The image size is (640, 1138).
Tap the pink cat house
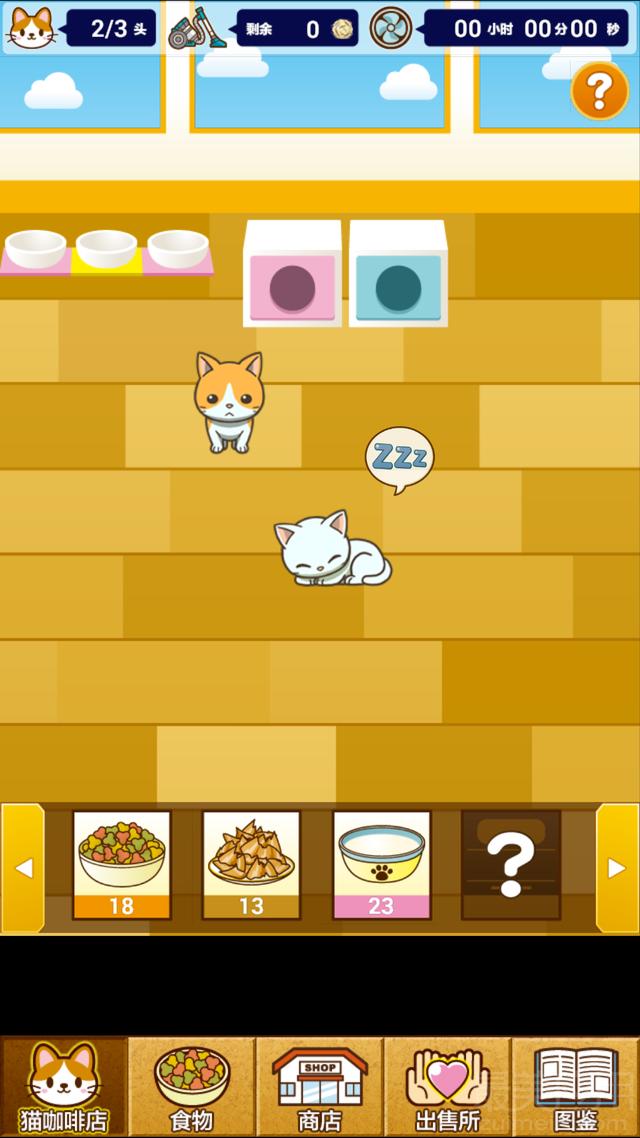pos(292,276)
